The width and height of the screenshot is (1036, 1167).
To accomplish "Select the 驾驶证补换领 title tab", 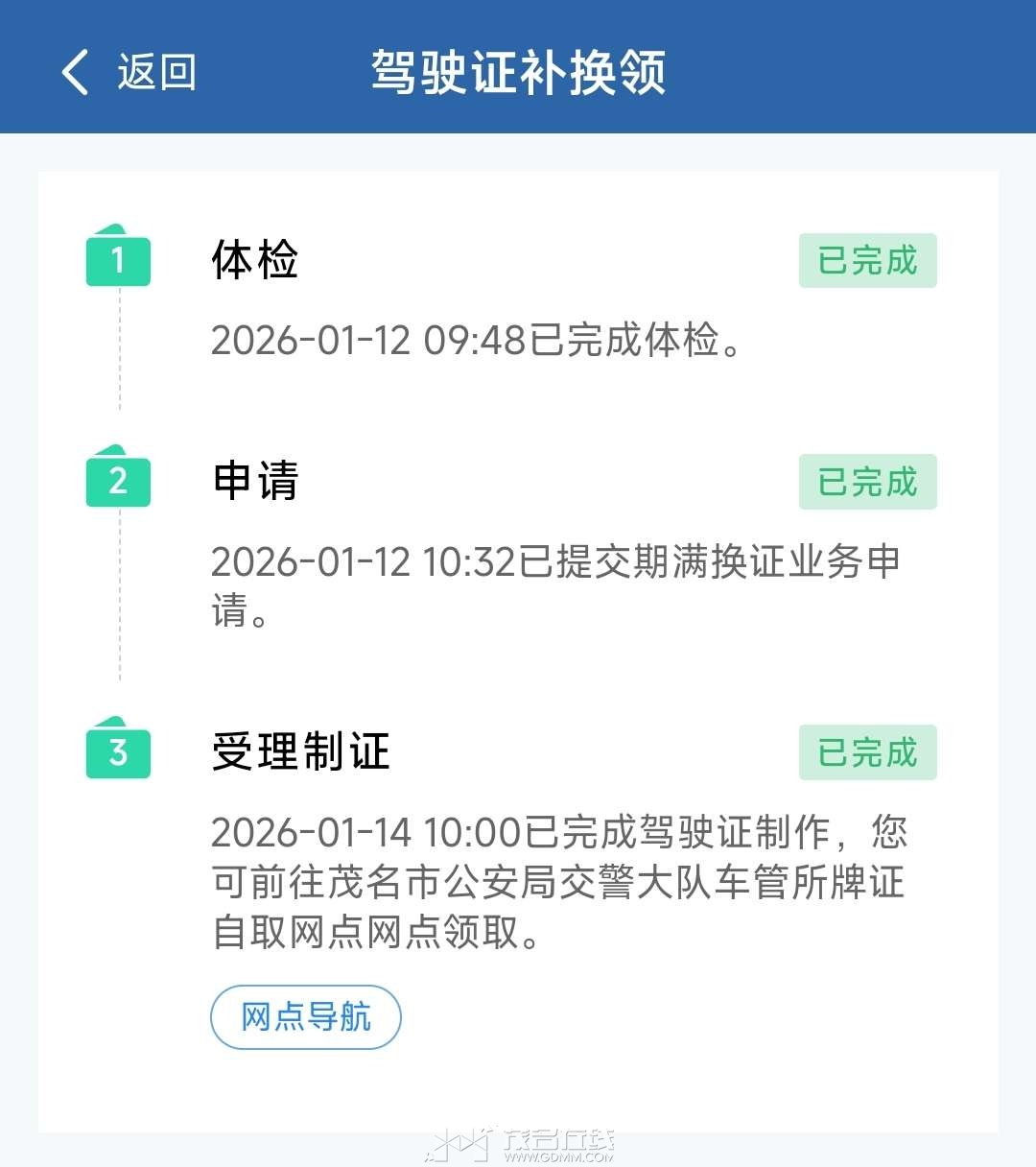I will [518, 71].
